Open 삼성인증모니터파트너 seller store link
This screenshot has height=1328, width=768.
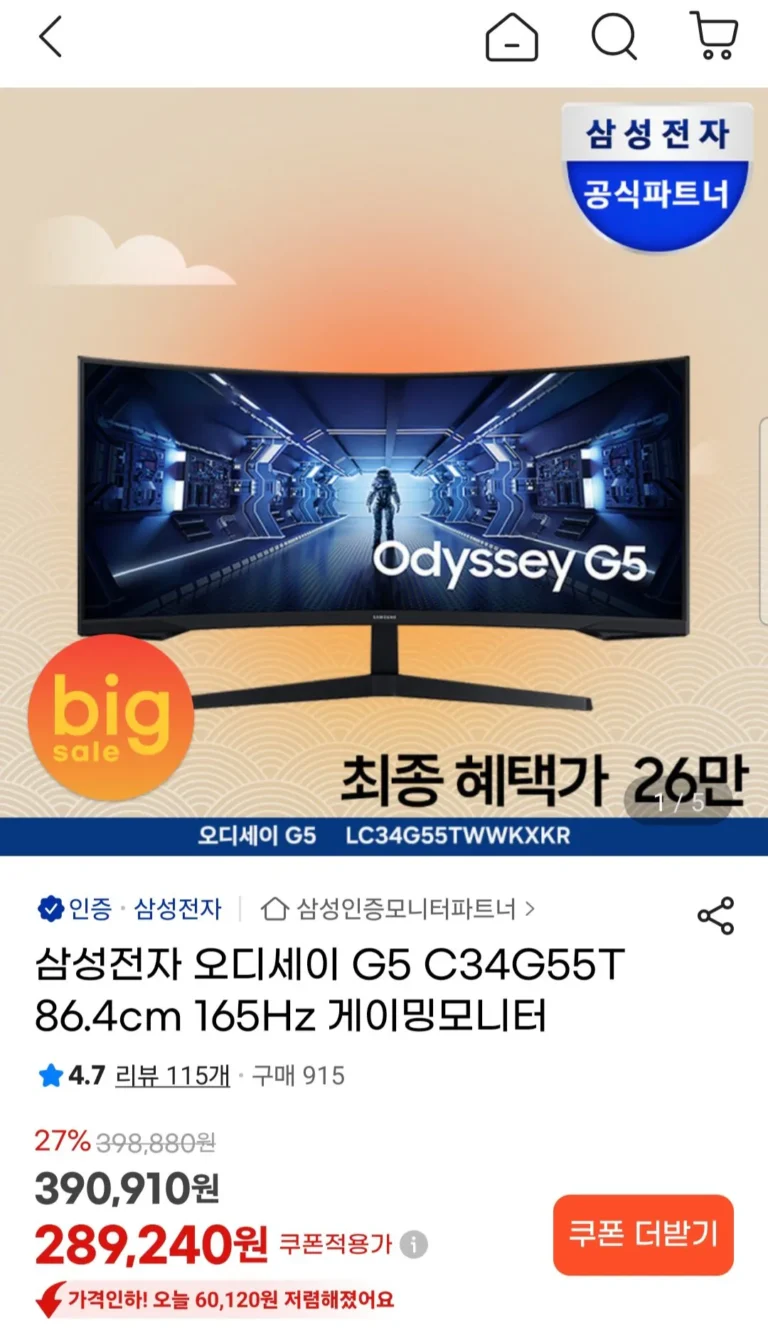tap(398, 909)
